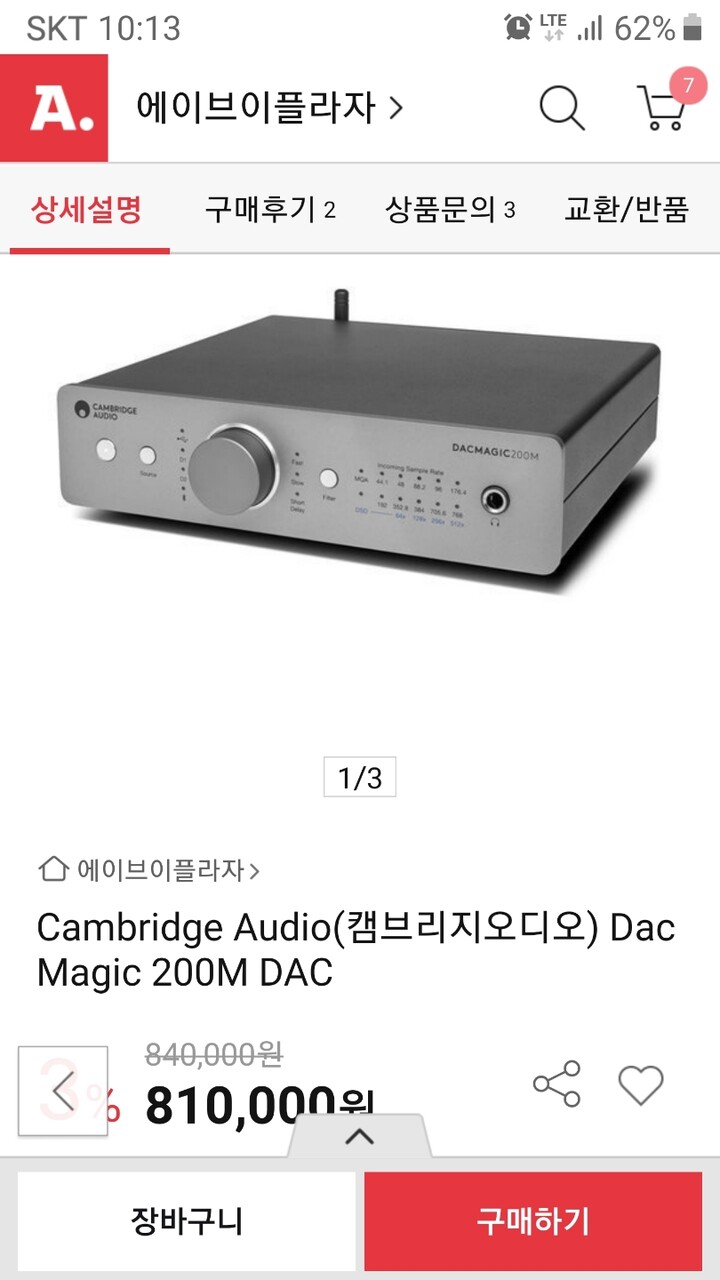Favorite the item using the heart toggle
720x1280 pixels.
pyautogui.click(x=643, y=1082)
